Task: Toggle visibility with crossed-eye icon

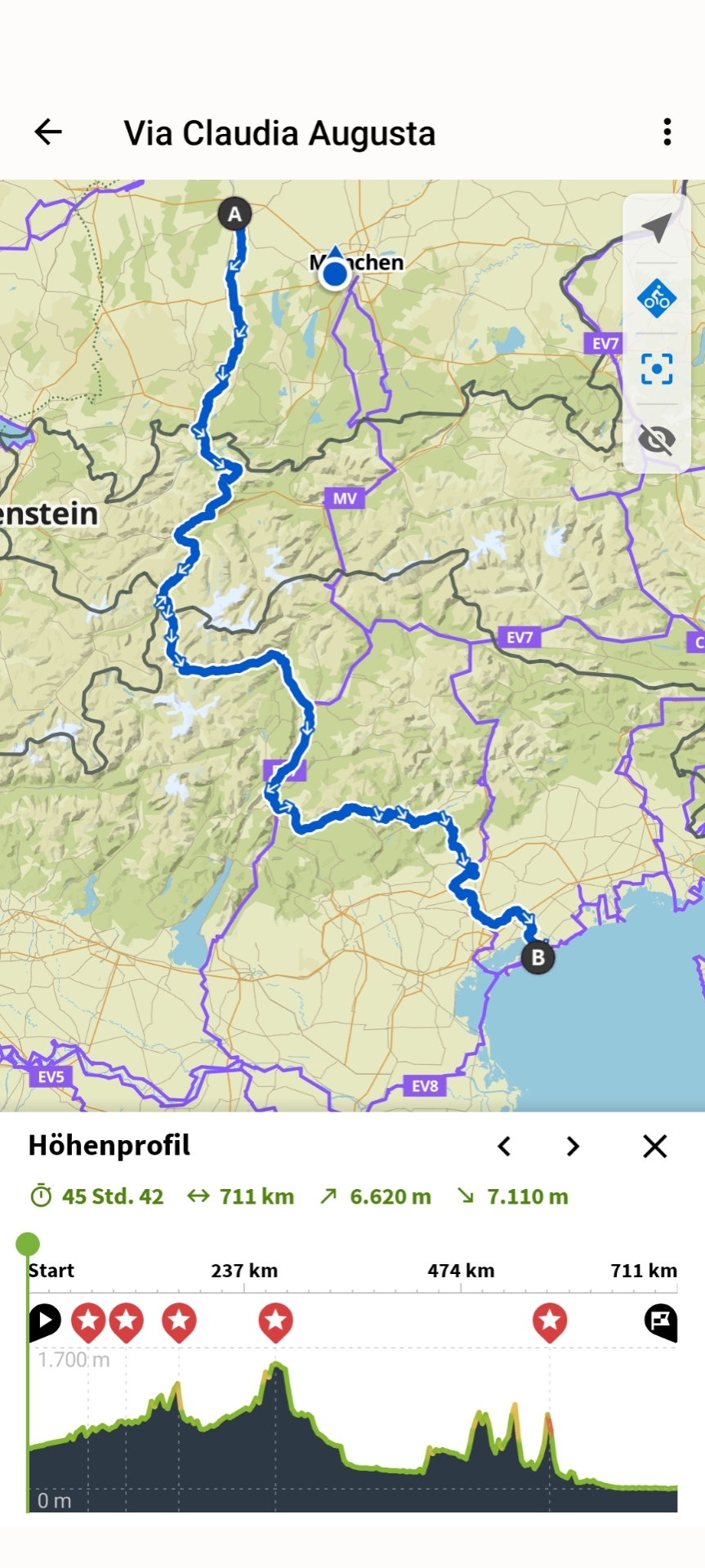Action: coord(657,439)
